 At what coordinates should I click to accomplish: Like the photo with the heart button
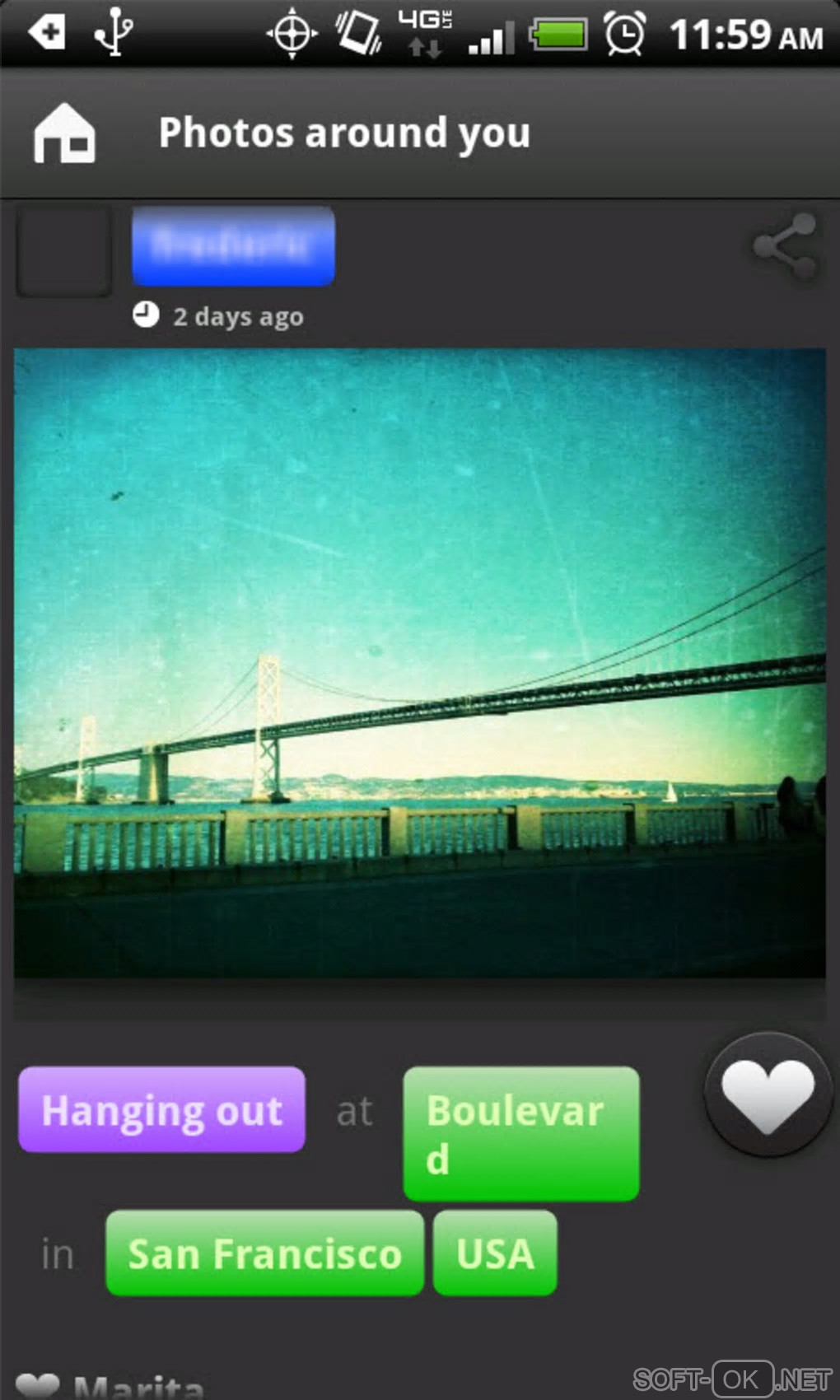point(768,1094)
